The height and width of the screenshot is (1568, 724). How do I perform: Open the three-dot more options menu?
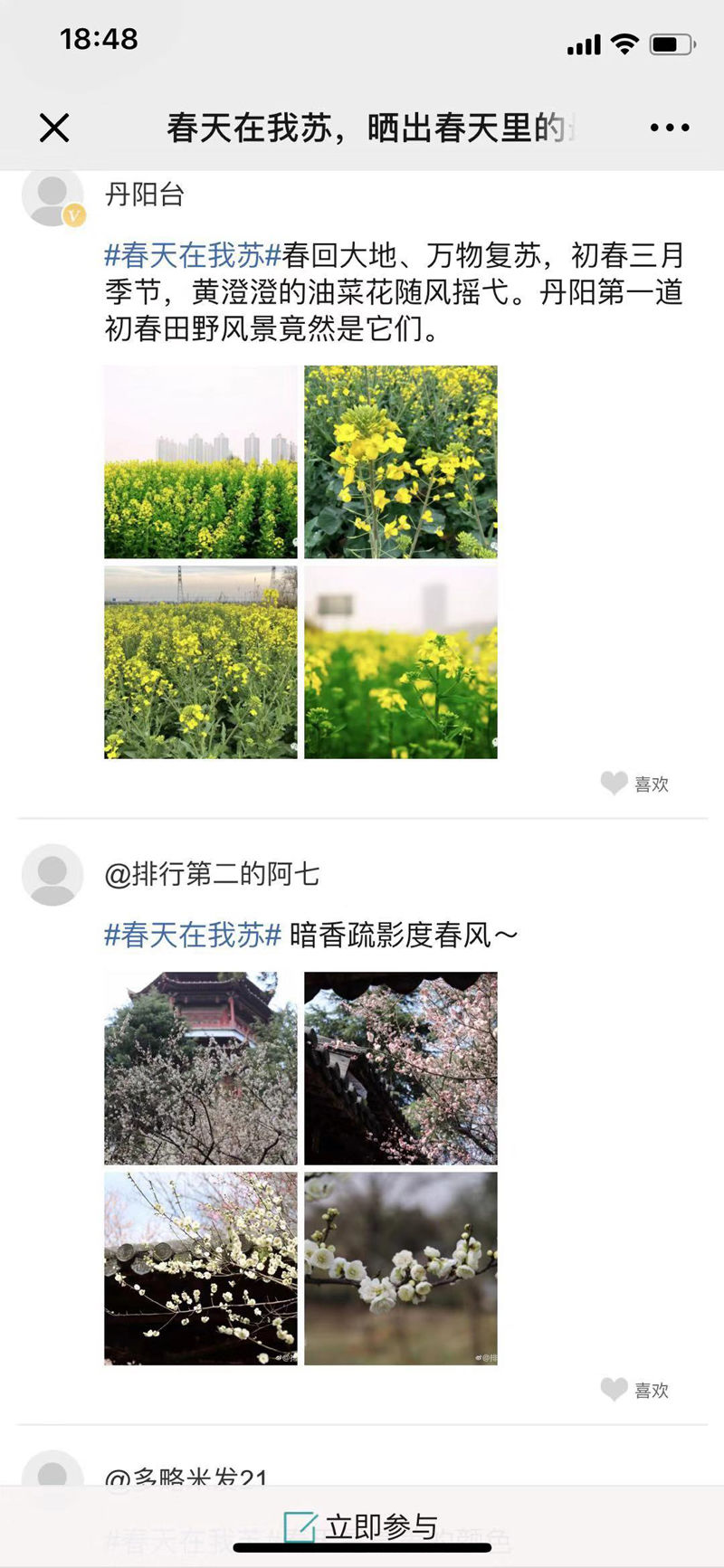[670, 128]
